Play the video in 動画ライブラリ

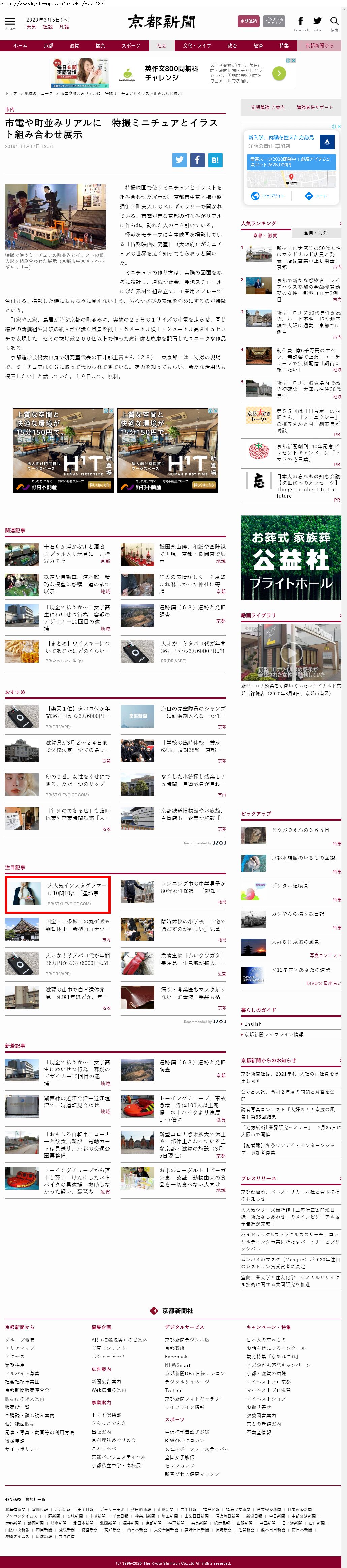click(291, 653)
